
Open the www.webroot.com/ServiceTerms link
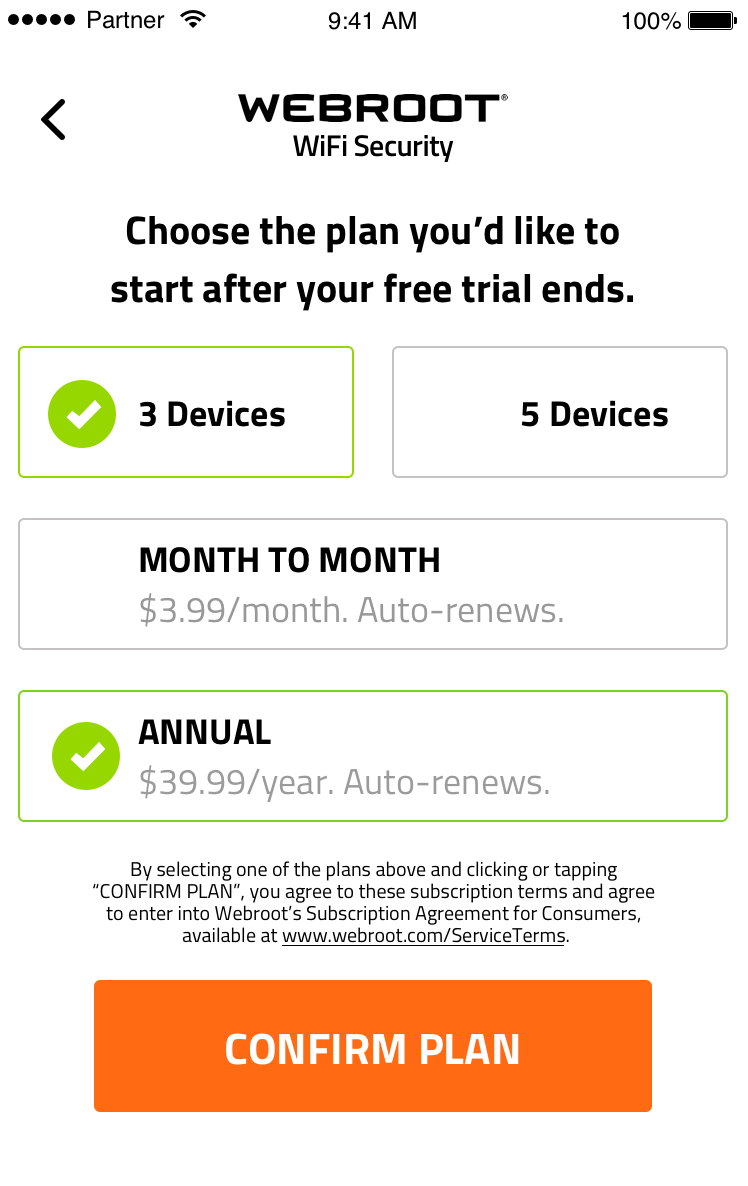tap(424, 937)
